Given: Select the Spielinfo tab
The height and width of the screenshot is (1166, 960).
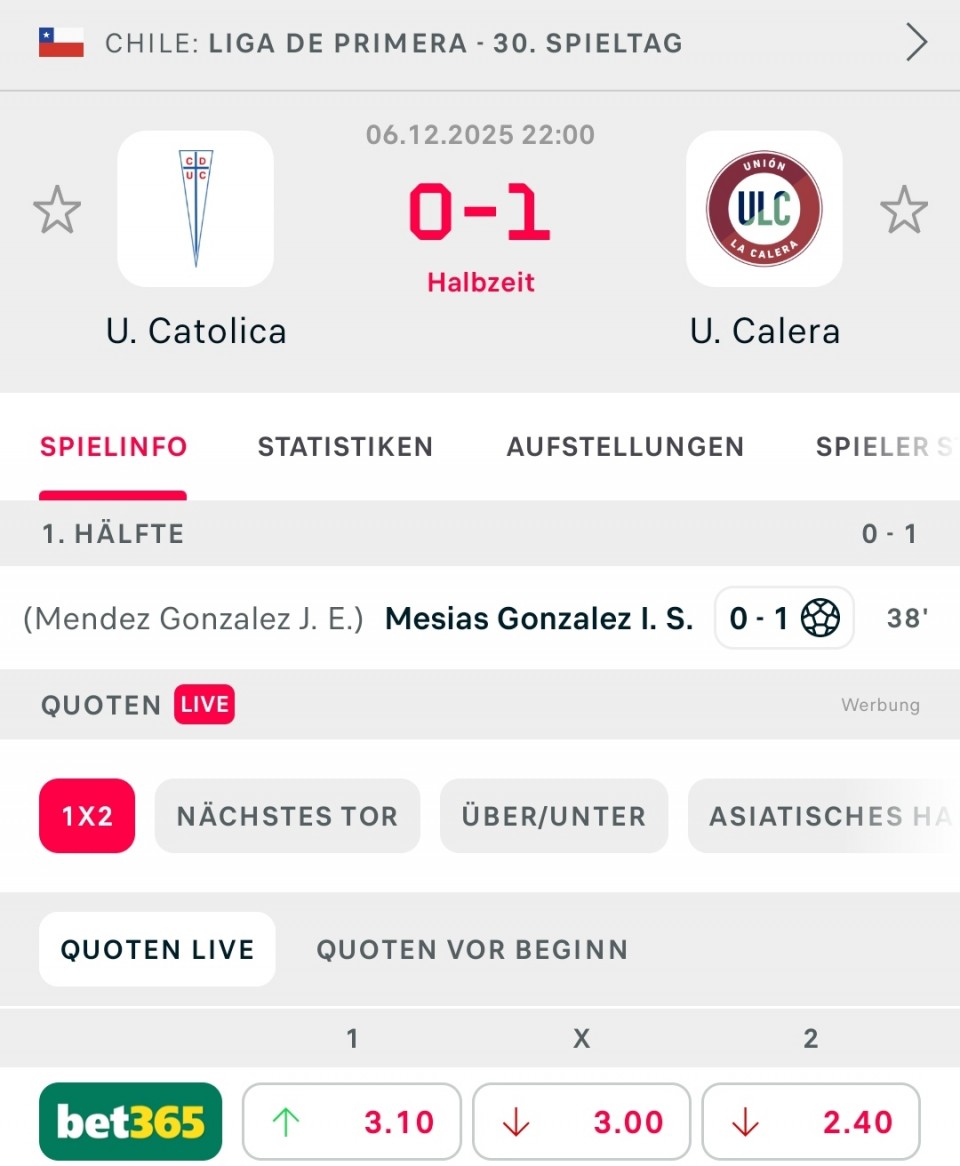Looking at the screenshot, I should (113, 447).
